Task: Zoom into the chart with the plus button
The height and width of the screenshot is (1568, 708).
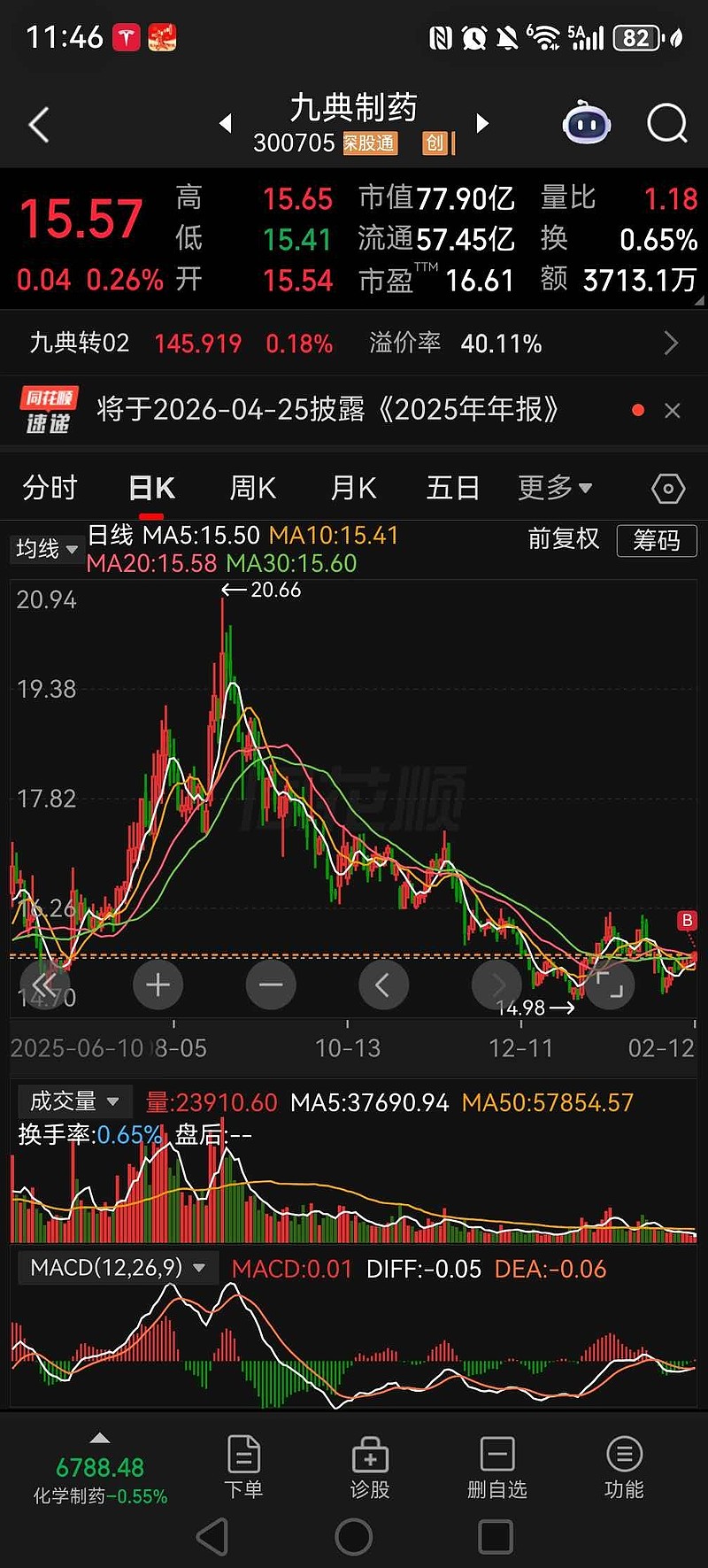Action: (x=158, y=985)
